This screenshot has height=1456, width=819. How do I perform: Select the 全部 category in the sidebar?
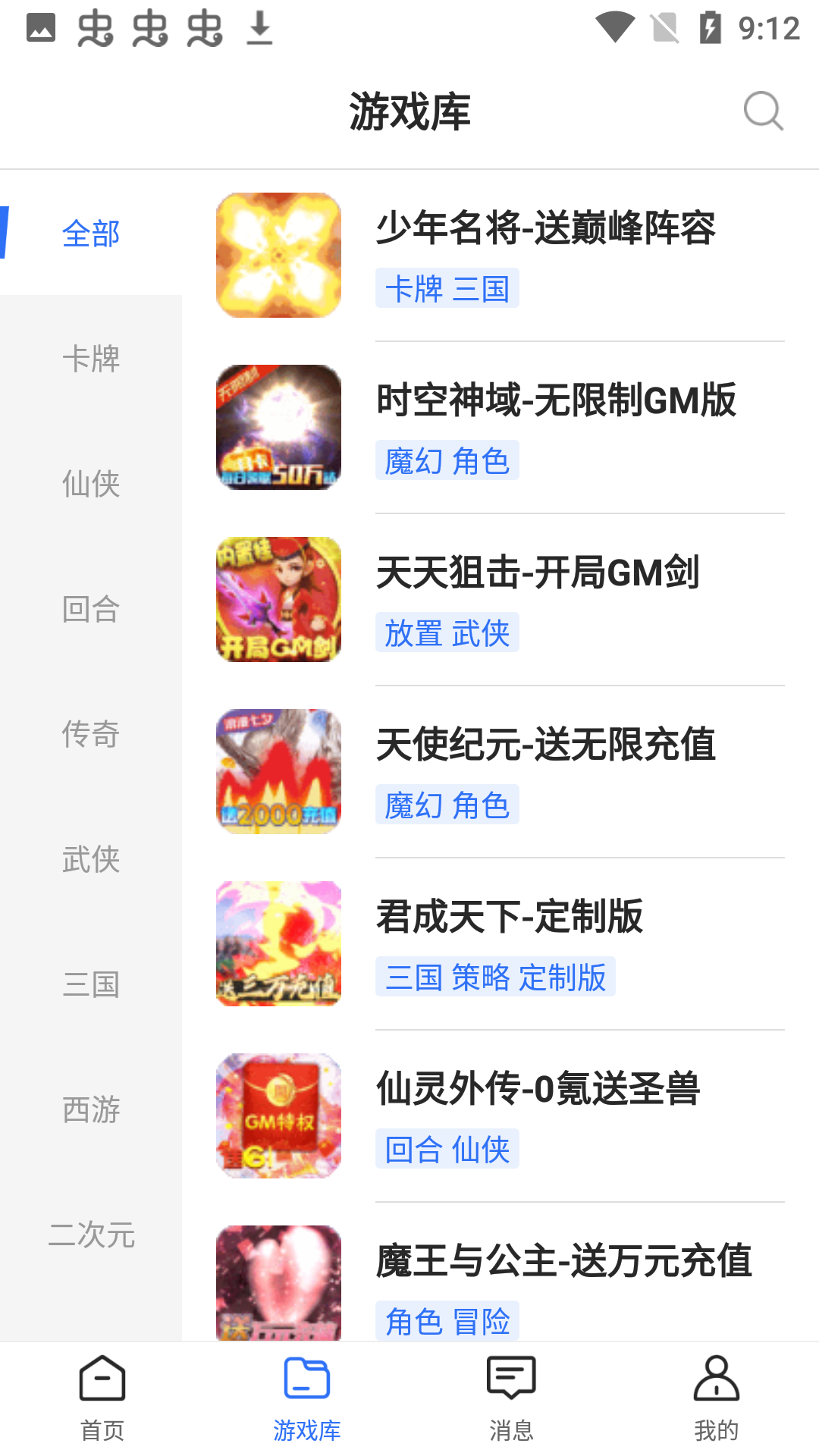(x=90, y=235)
